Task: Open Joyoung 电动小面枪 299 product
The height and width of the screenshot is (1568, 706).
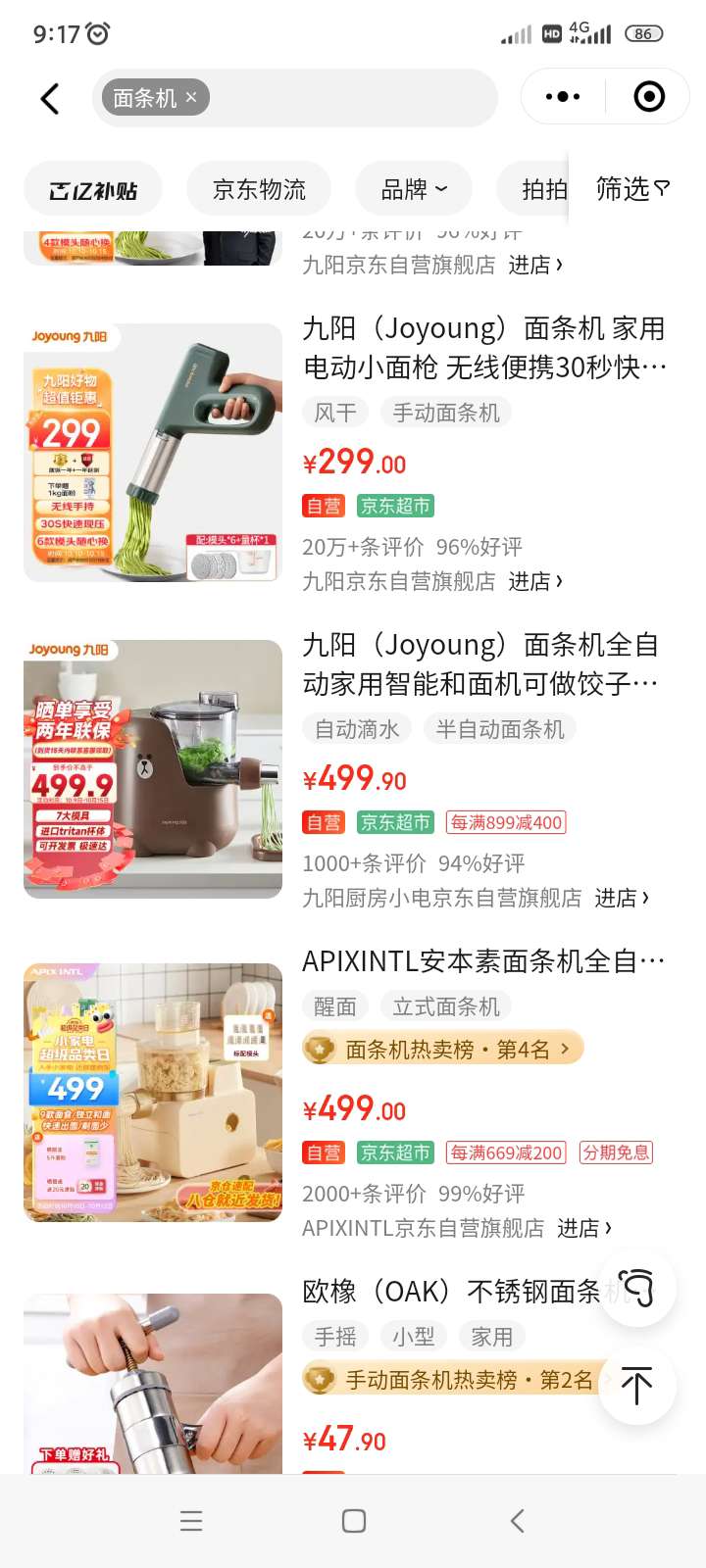Action: (484, 348)
